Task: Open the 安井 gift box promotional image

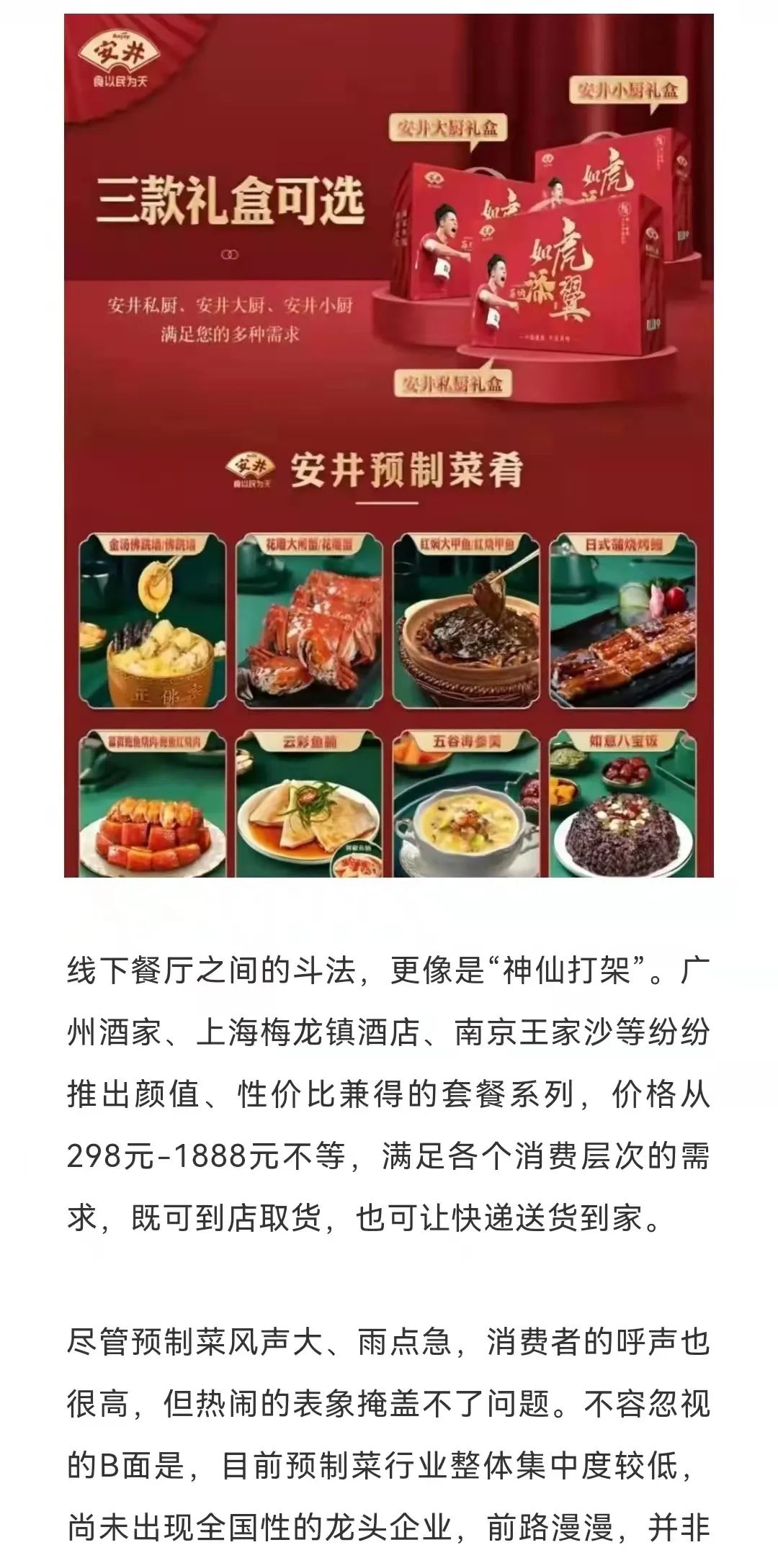Action: click(x=389, y=446)
